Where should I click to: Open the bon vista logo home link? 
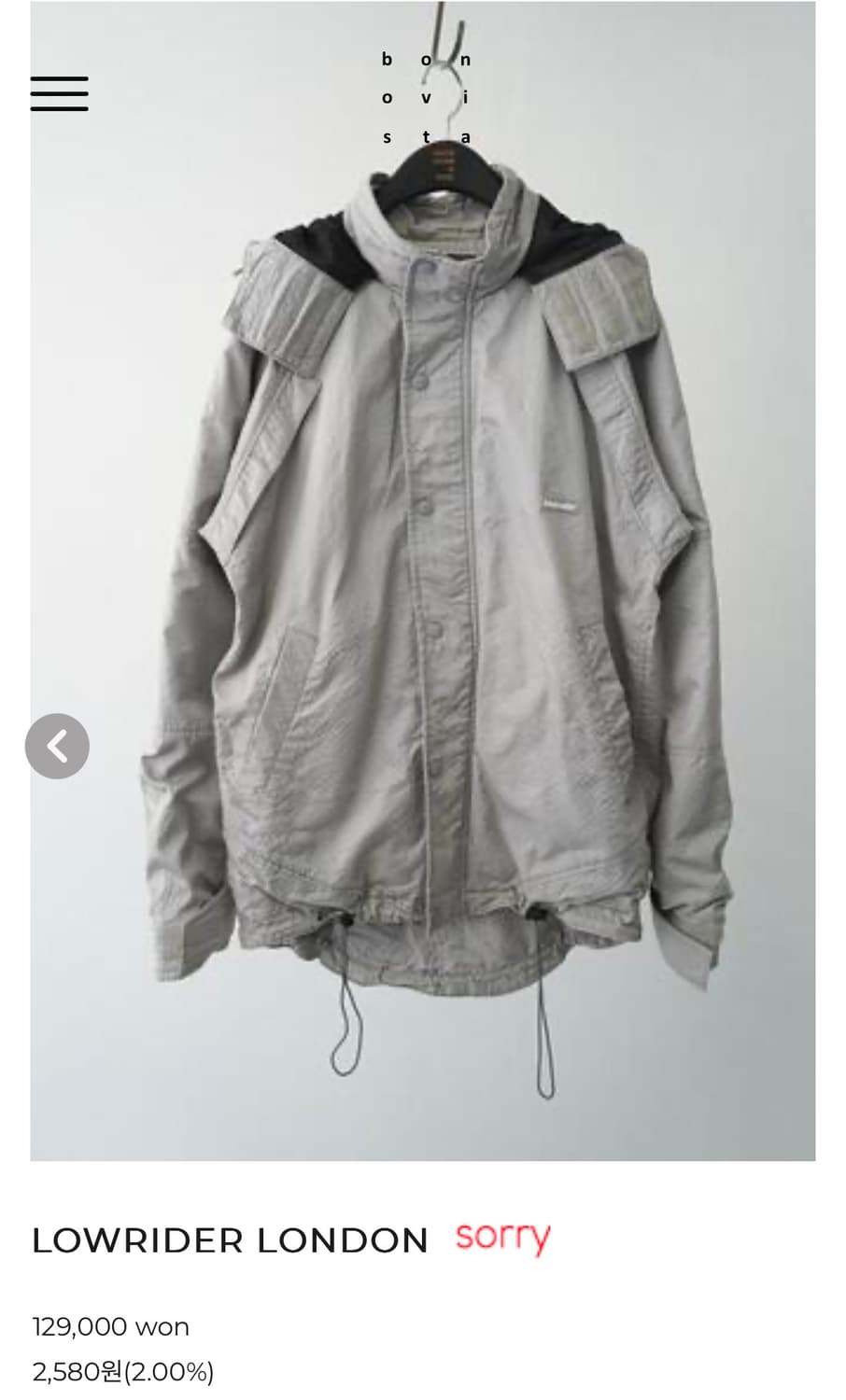426,98
